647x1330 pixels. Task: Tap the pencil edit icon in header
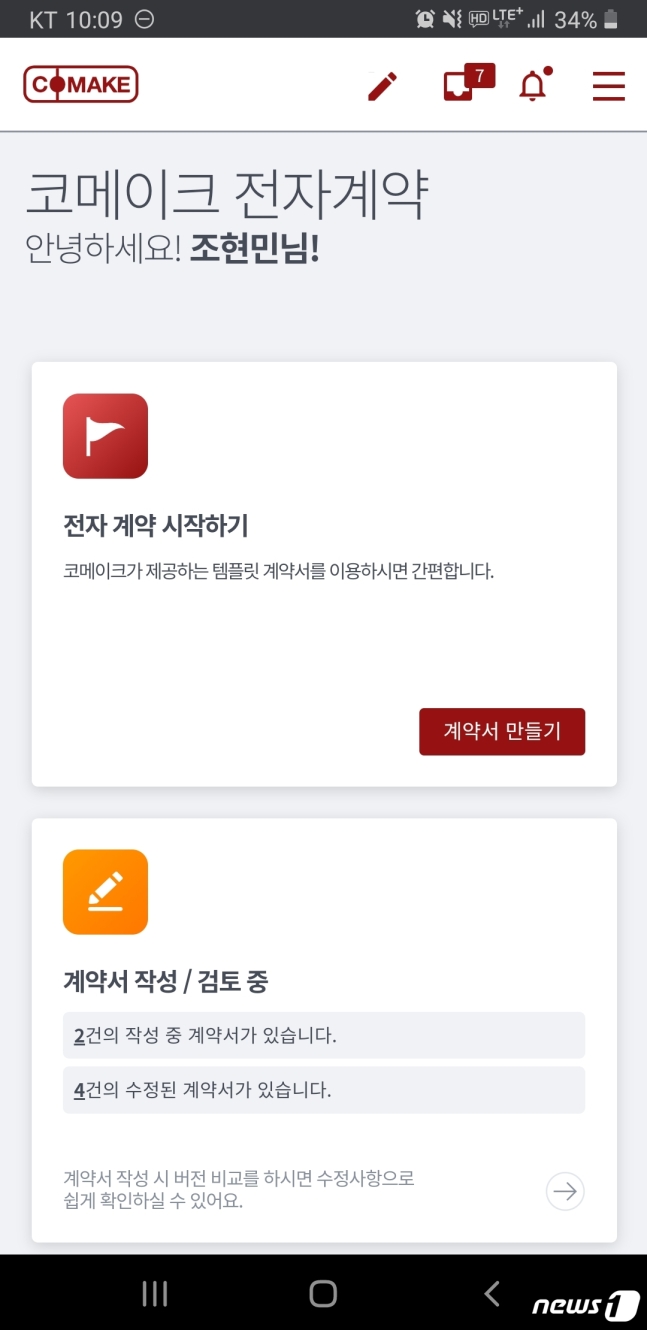click(382, 86)
